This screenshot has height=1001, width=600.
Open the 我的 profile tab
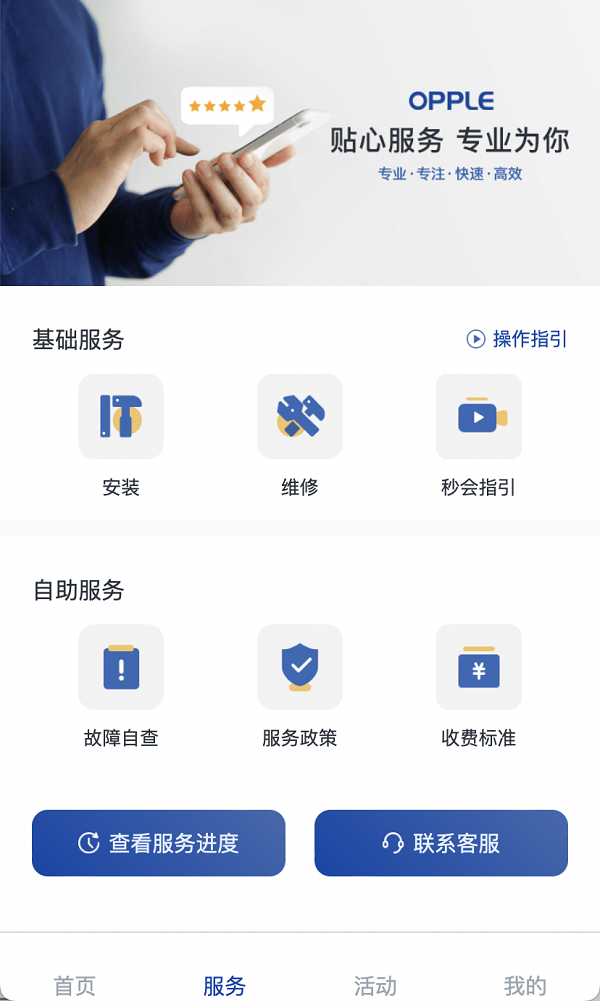(525, 986)
